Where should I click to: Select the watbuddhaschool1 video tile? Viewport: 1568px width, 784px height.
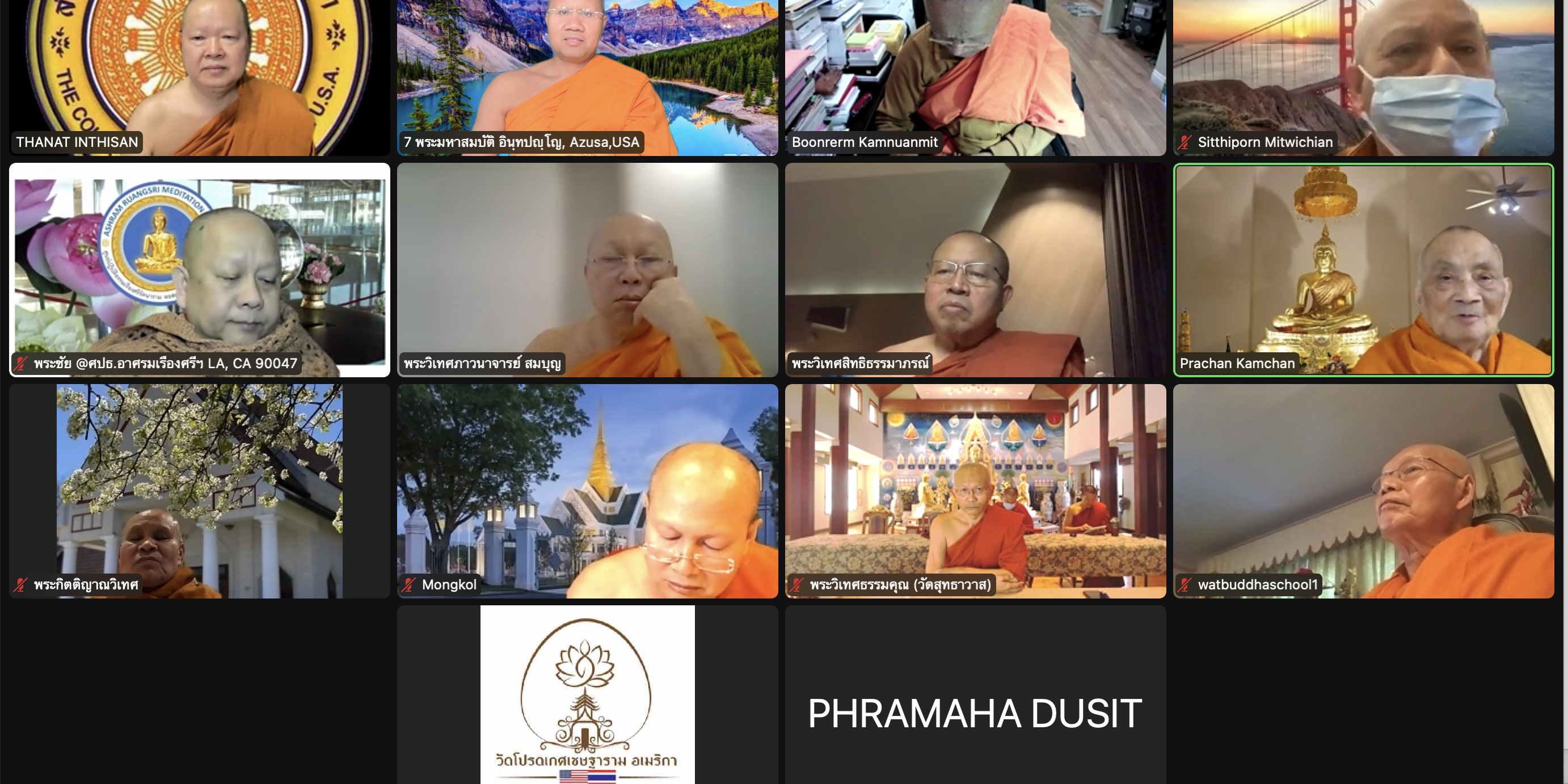[1363, 491]
